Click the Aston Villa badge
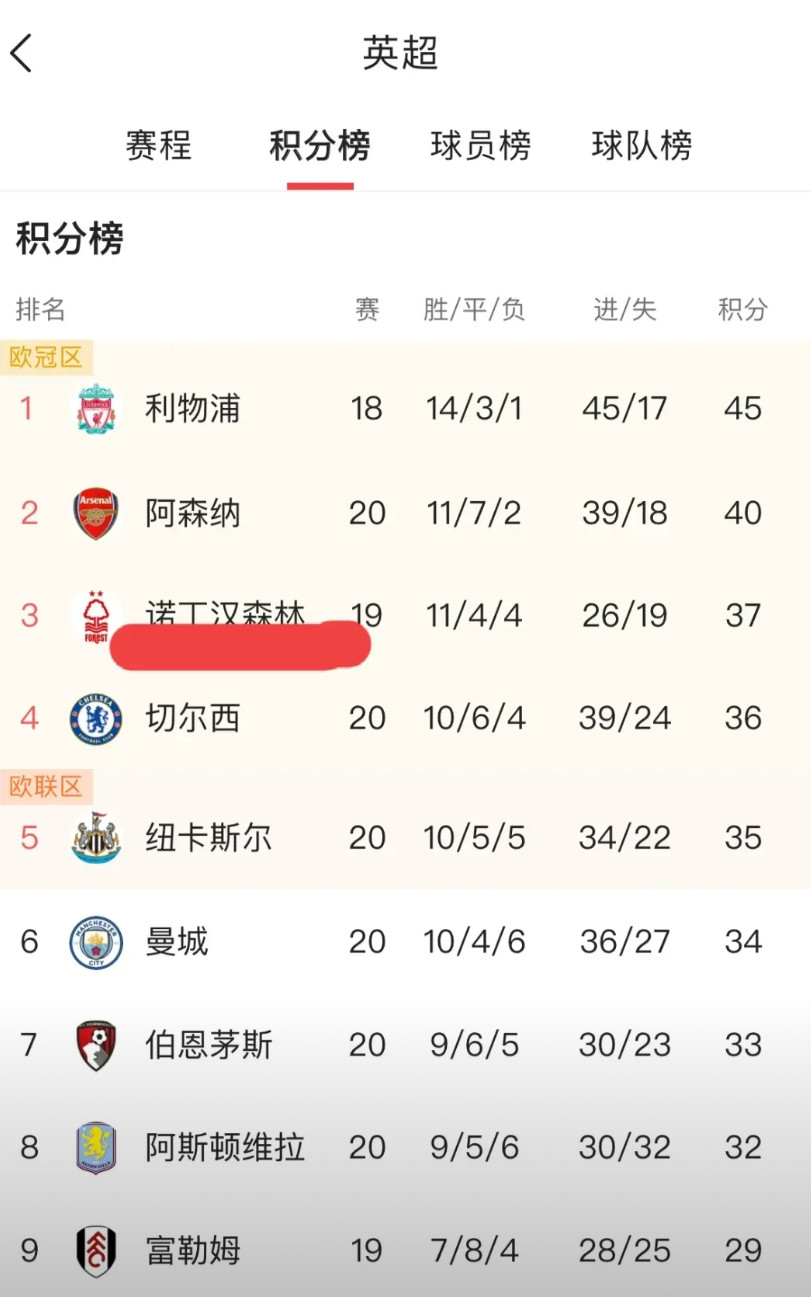 [95, 1148]
